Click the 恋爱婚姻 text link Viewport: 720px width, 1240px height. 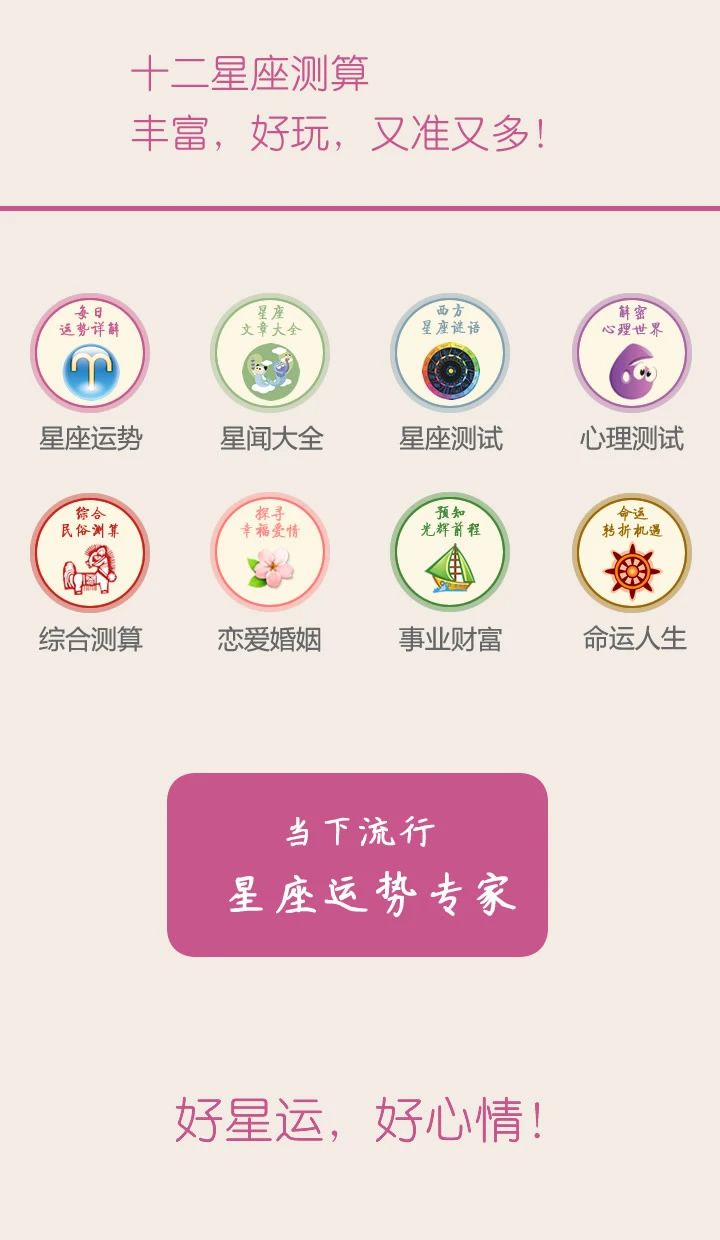tap(270, 636)
